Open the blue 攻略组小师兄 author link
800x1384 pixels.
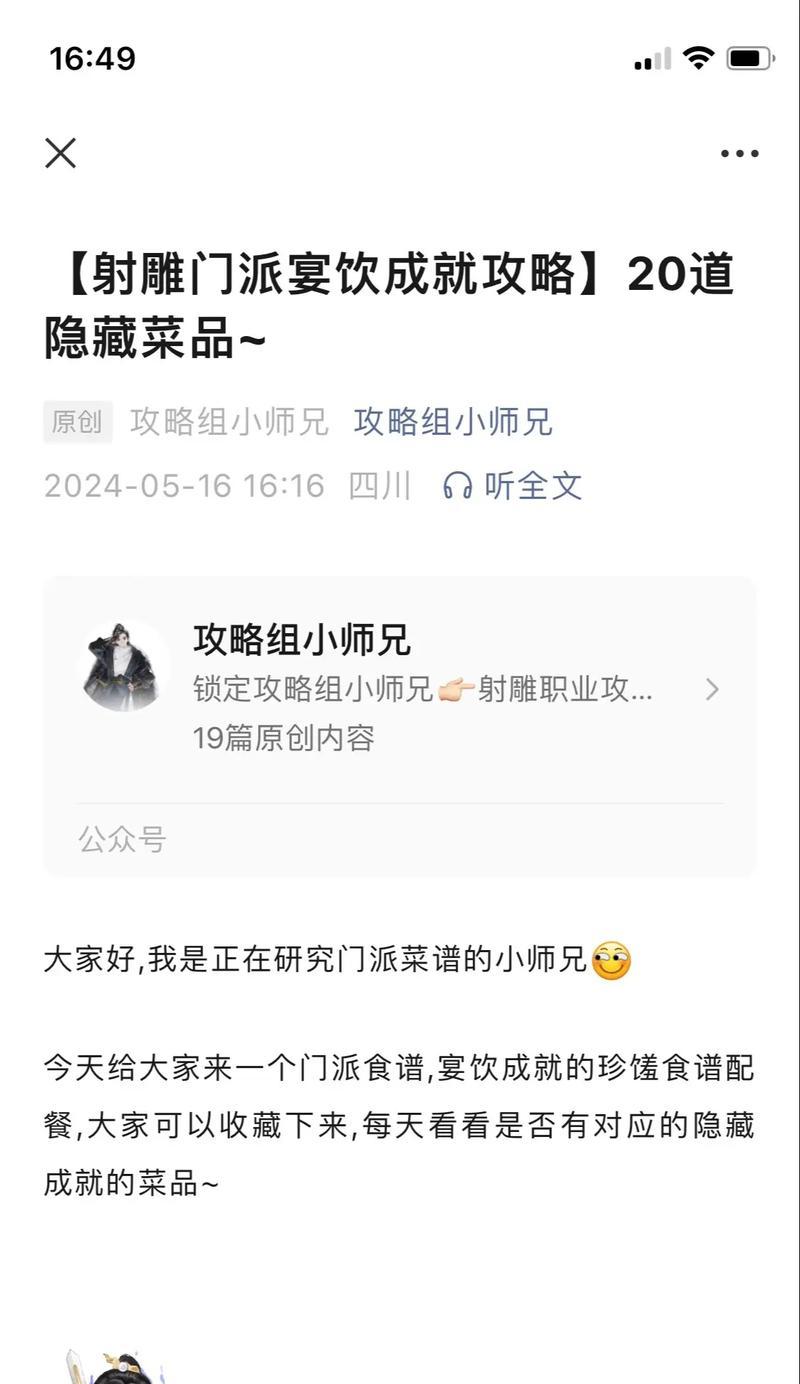coord(452,422)
